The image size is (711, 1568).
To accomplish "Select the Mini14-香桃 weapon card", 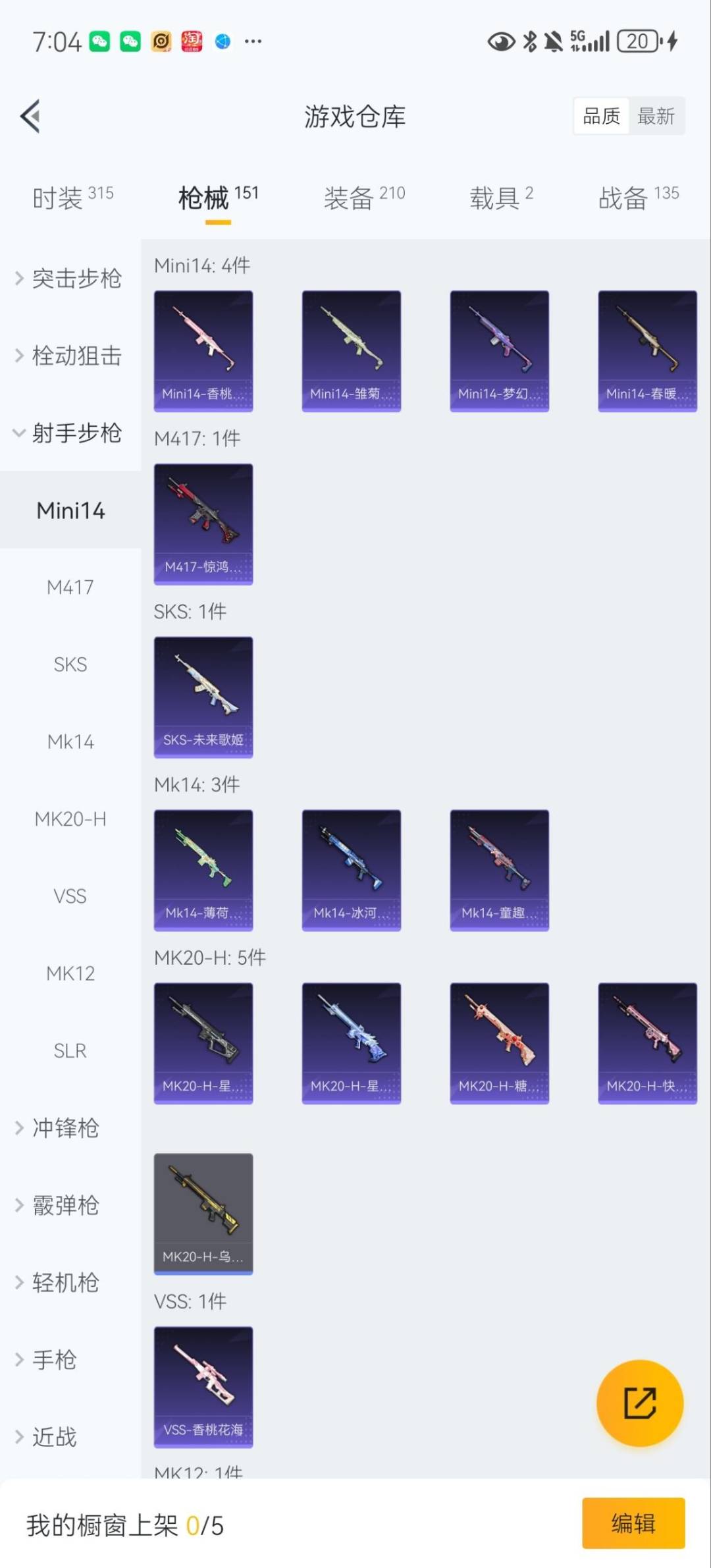I will coord(203,351).
